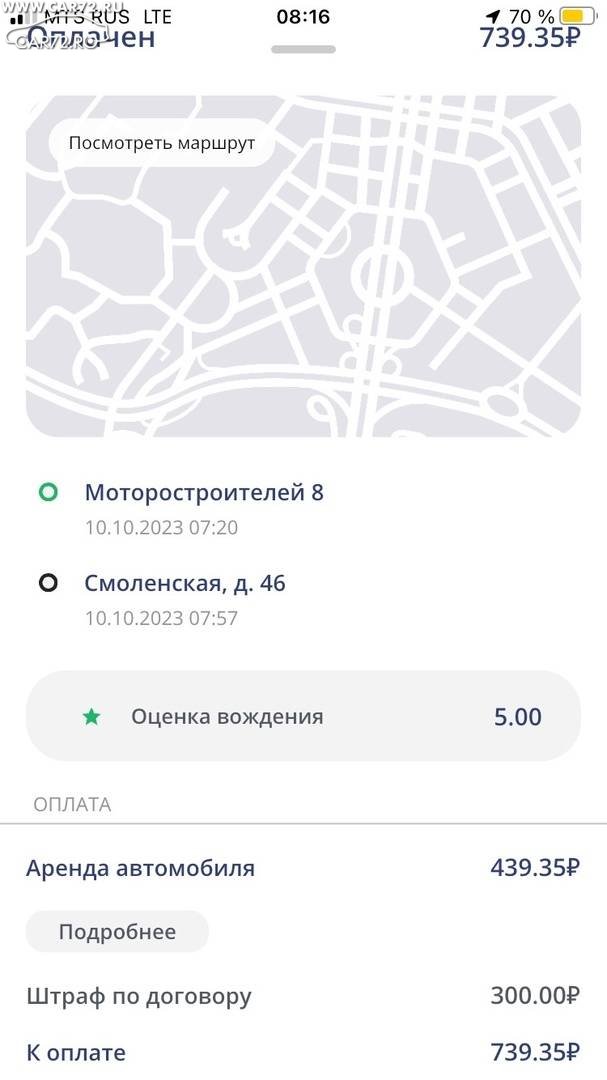Open the route map preview
The image size is (607, 1080).
[x=303, y=266]
